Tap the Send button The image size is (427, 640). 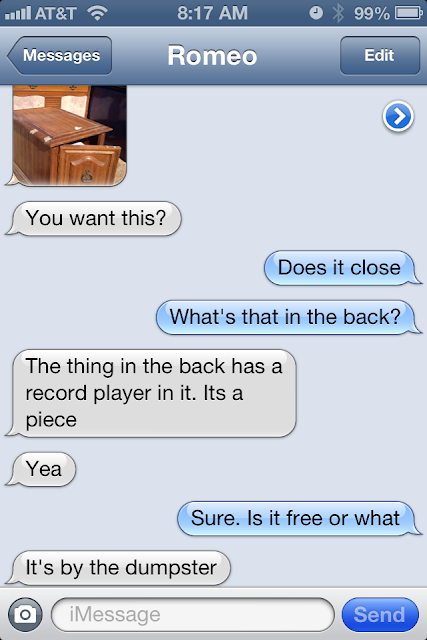click(380, 614)
